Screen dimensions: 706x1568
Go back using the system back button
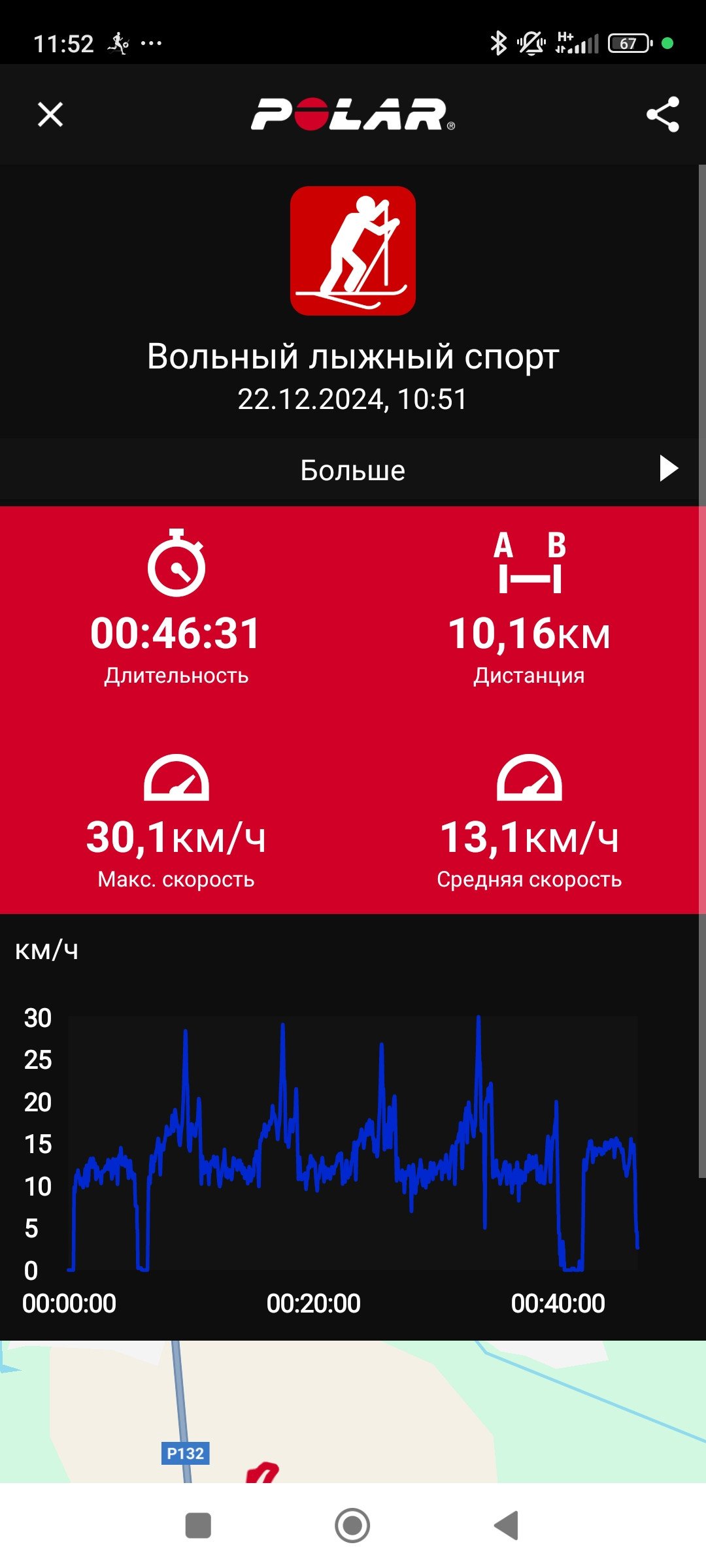pyautogui.click(x=507, y=1526)
